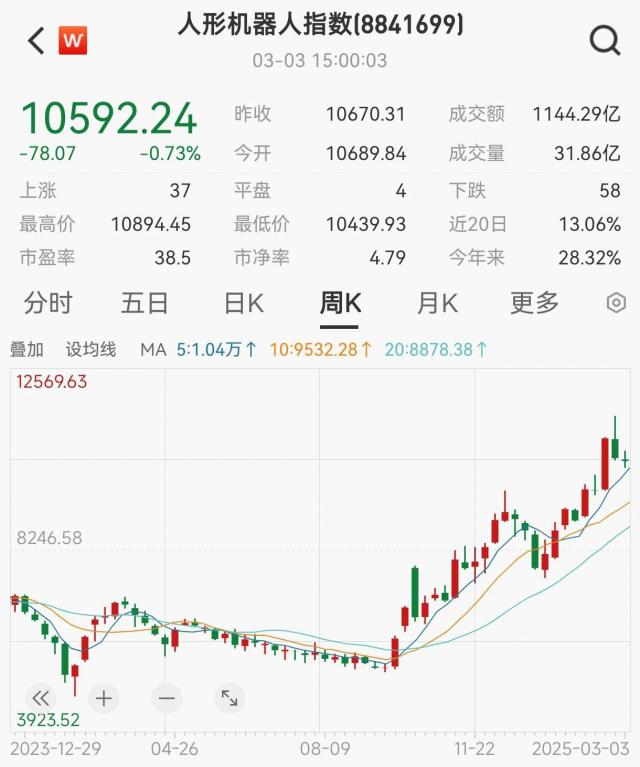The height and width of the screenshot is (767, 640).
Task: Select the 五日 chart tab
Action: pos(145,303)
